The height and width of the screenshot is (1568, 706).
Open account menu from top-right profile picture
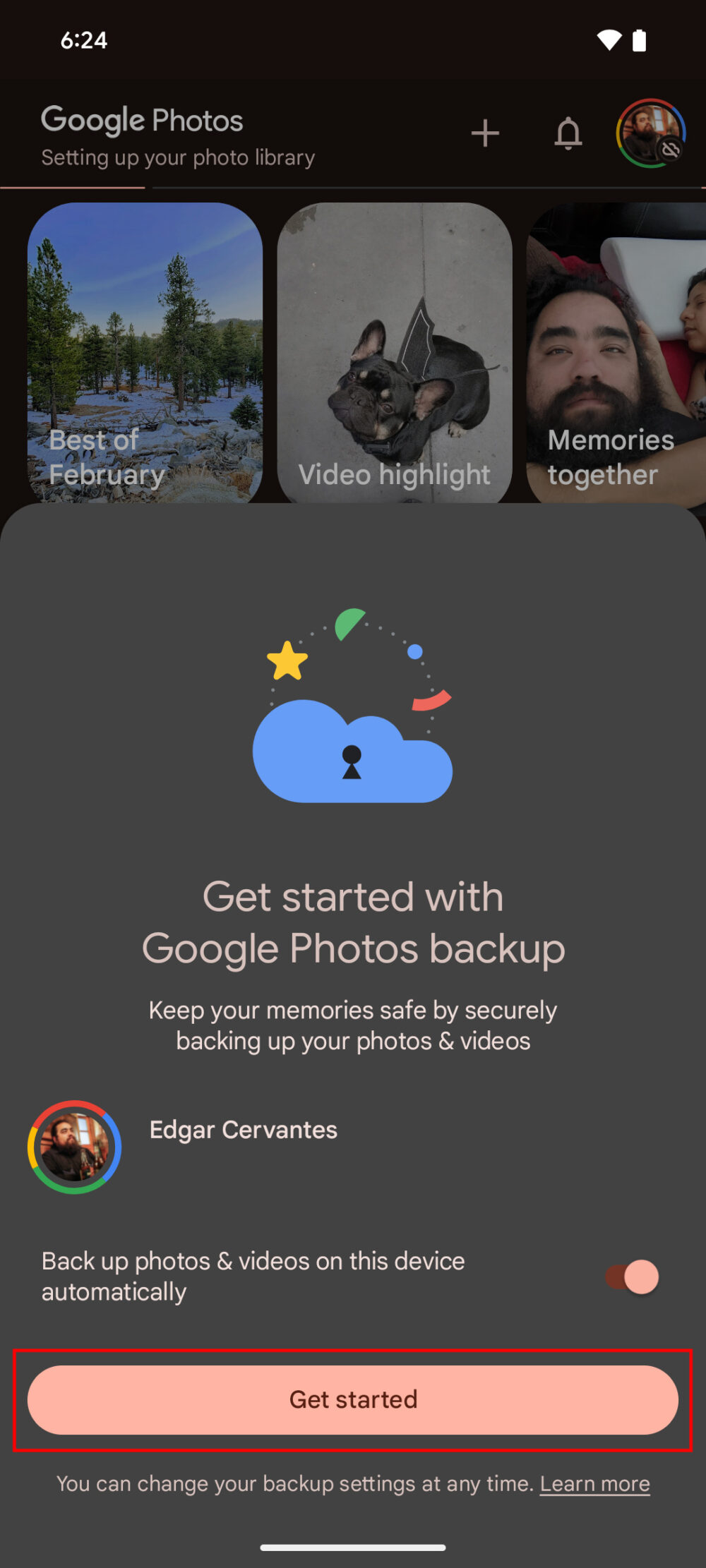(650, 133)
